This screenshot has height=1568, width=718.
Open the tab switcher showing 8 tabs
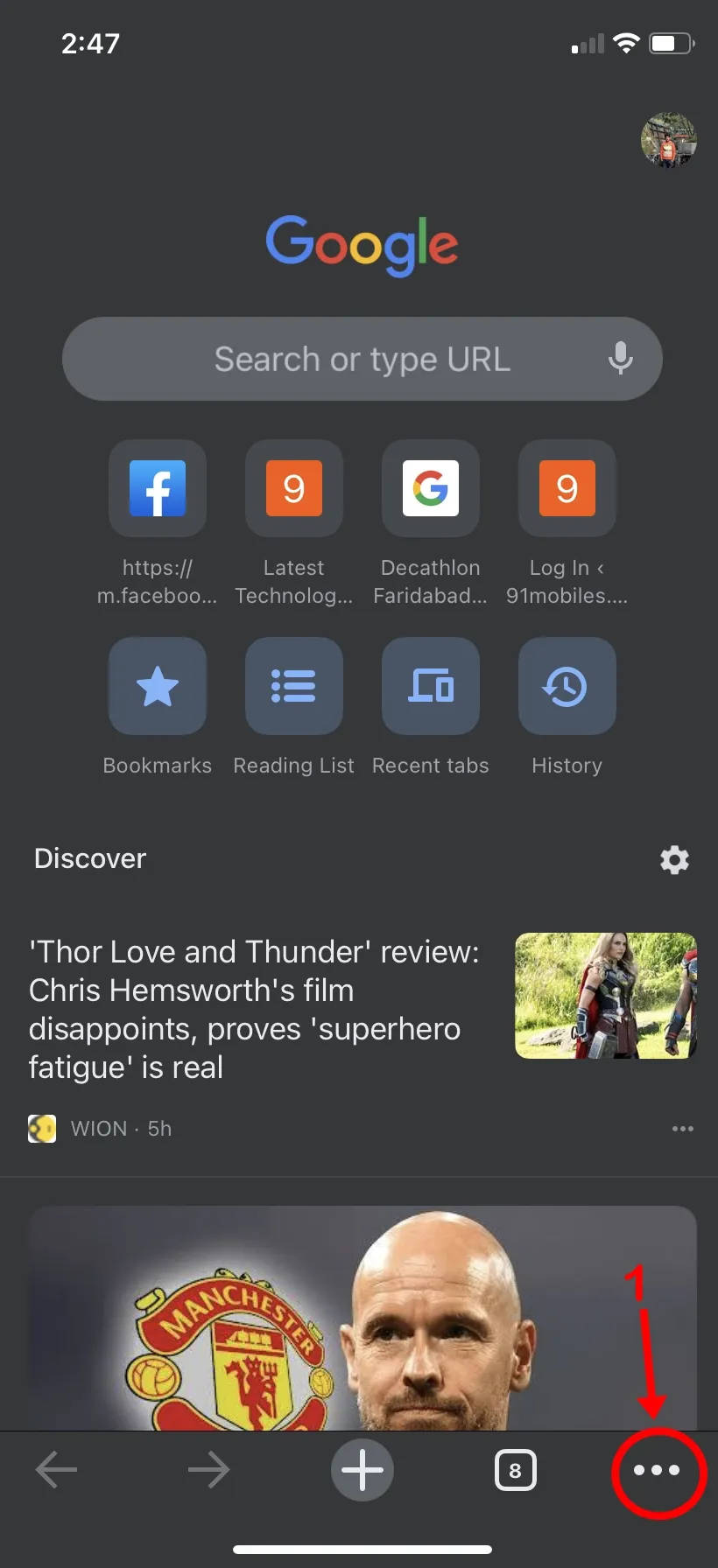516,1470
